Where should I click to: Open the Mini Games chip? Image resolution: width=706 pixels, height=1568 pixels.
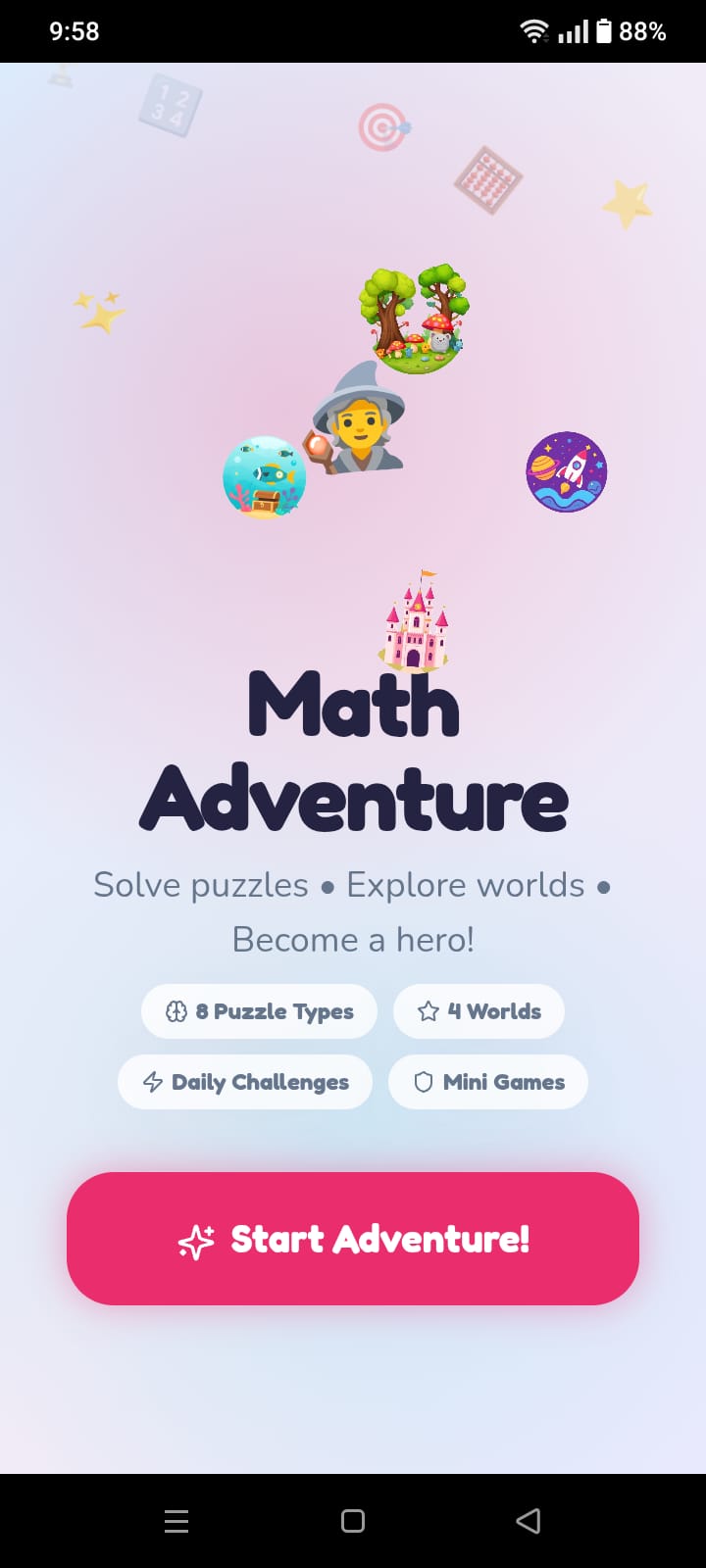pos(487,1082)
